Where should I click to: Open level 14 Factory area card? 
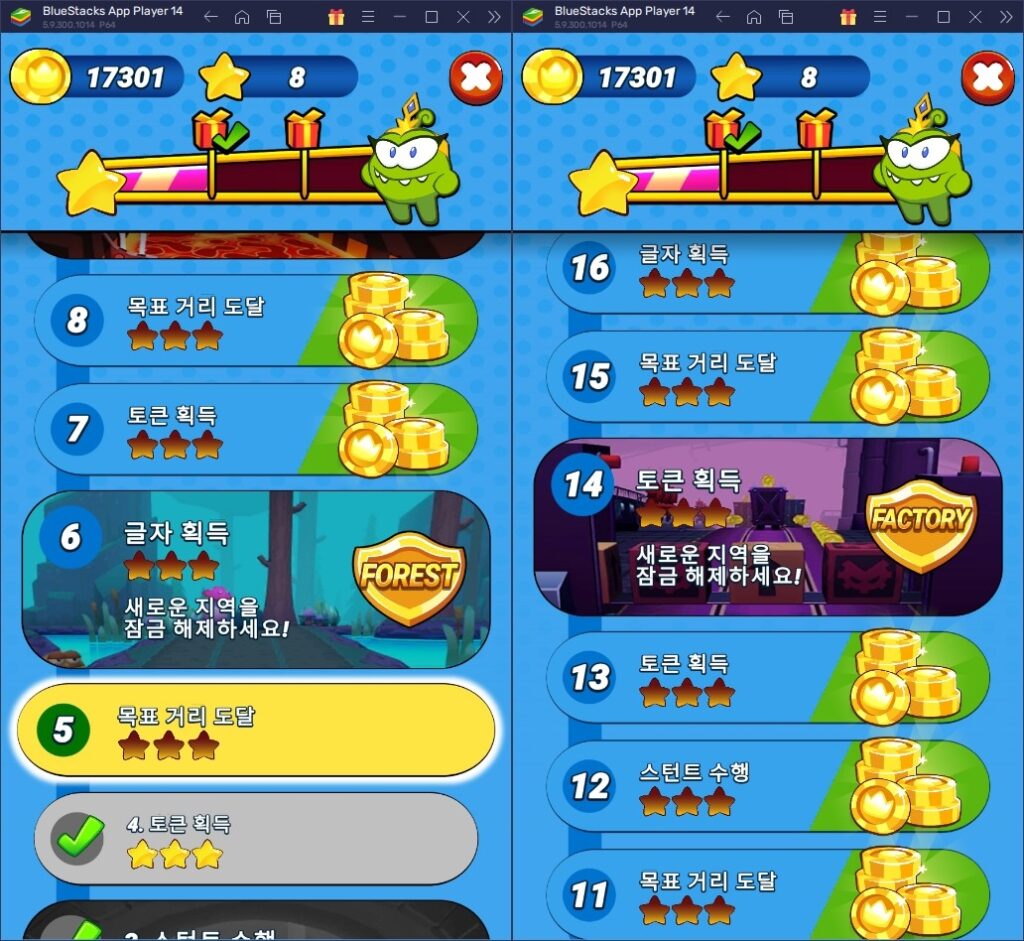coord(767,525)
